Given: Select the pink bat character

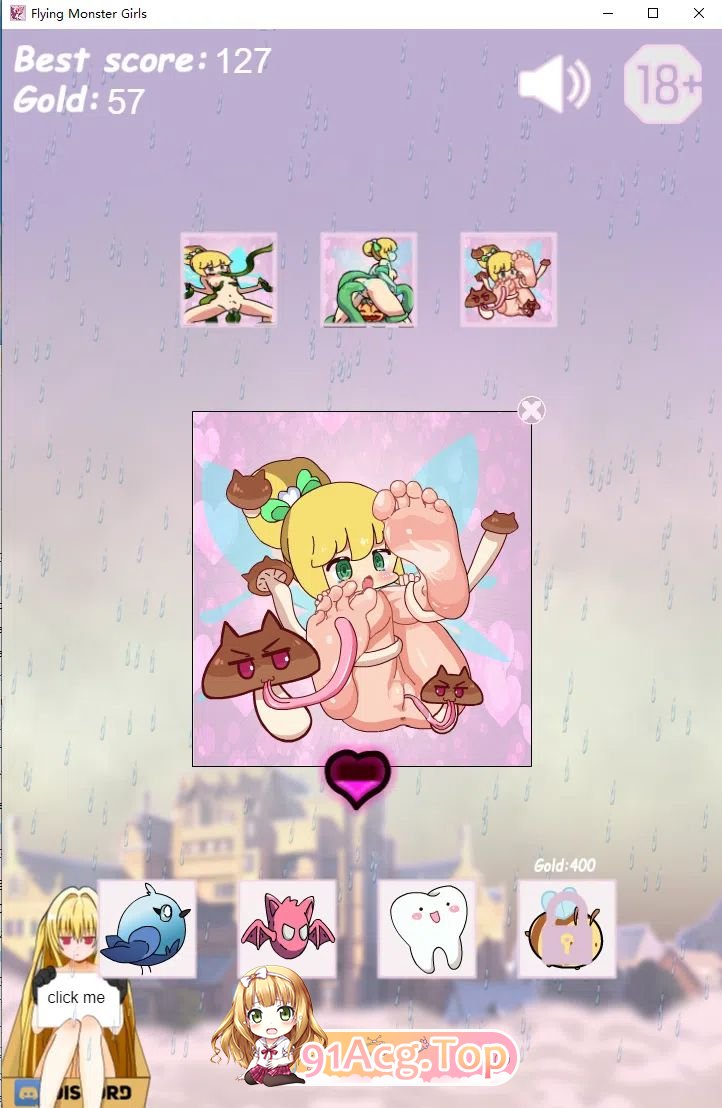Looking at the screenshot, I should click(287, 928).
